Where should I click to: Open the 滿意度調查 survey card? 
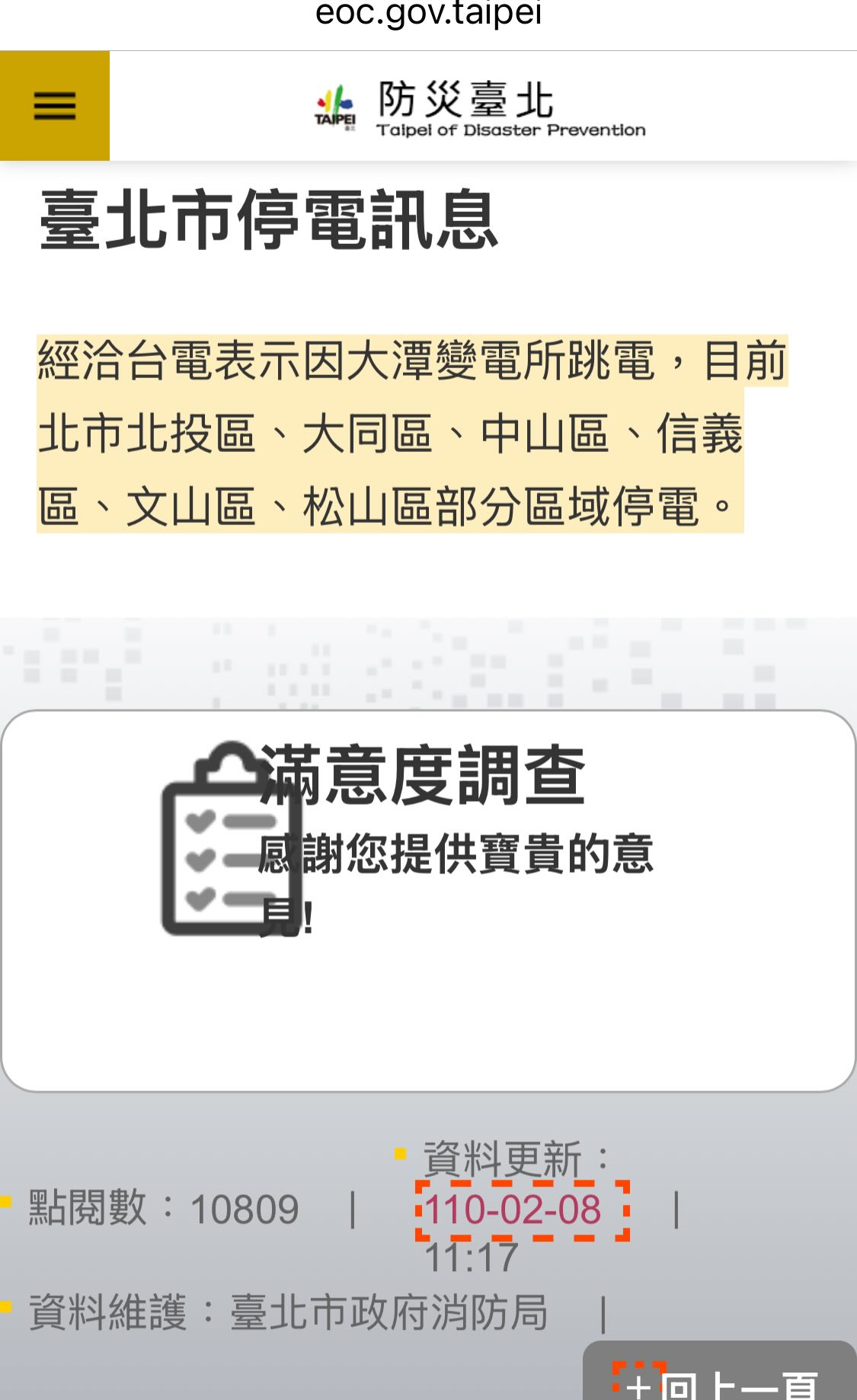pyautogui.click(x=428, y=899)
